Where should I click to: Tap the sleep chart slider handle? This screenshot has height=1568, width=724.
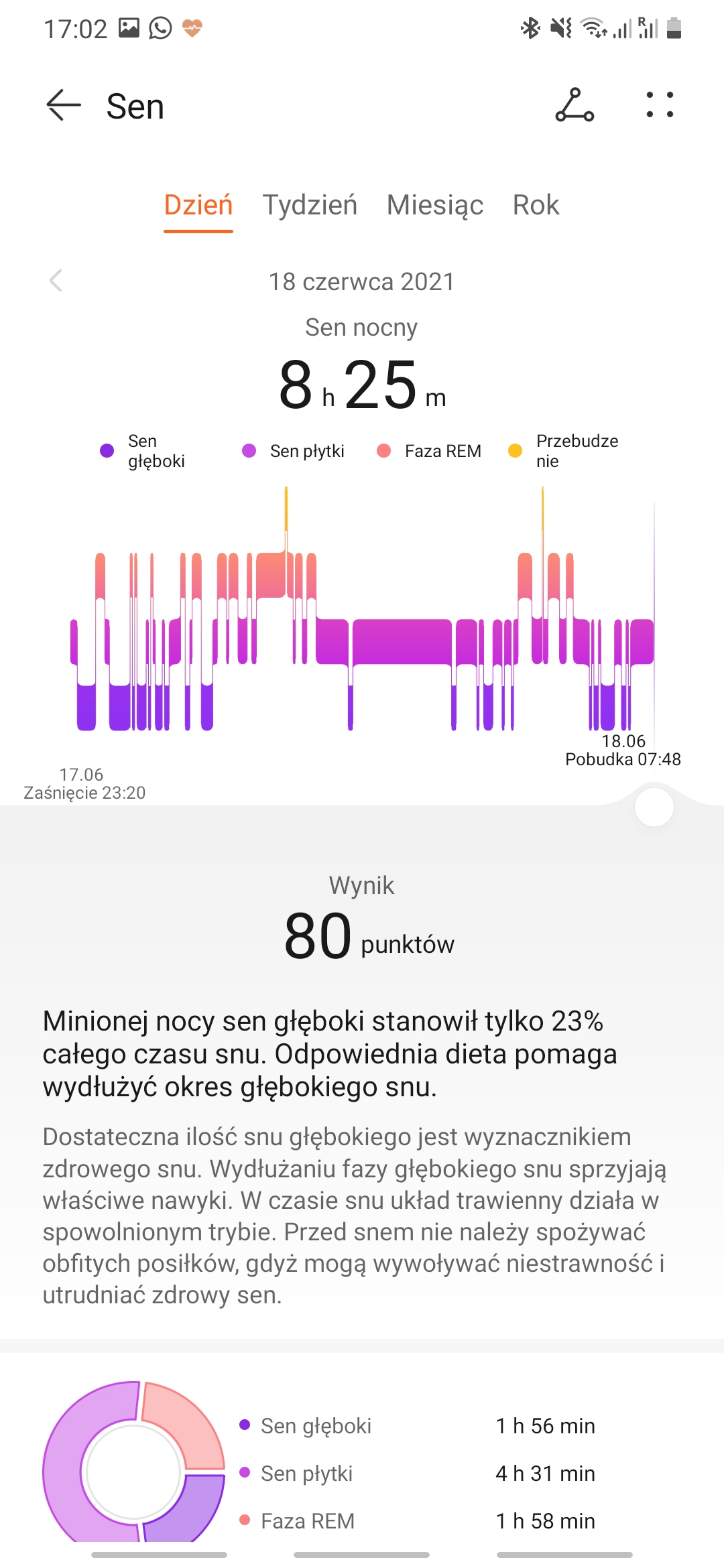[654, 807]
